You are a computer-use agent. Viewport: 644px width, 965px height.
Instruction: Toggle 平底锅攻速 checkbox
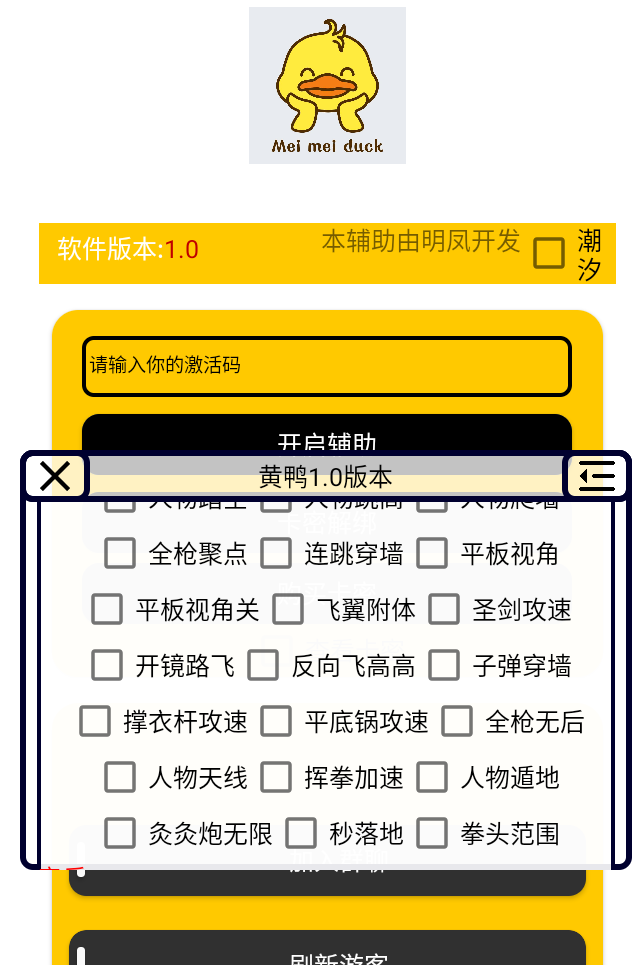point(276,721)
